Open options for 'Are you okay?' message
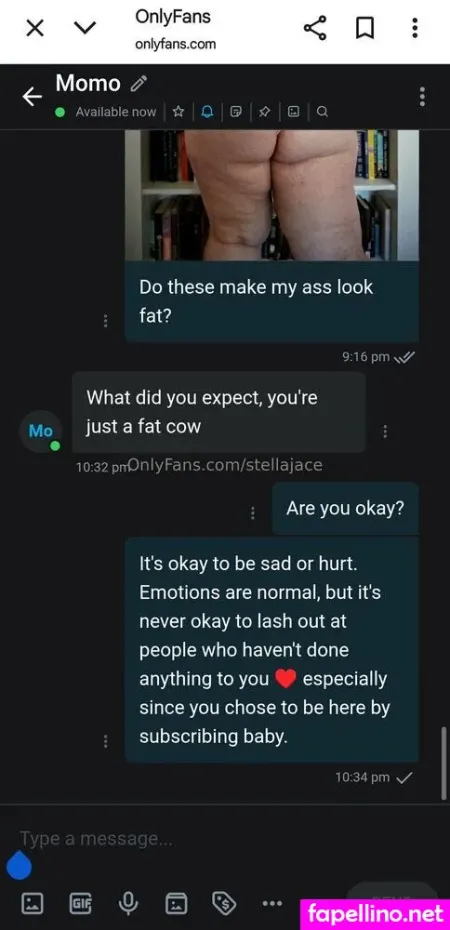Viewport: 450px width, 930px height. (253, 513)
